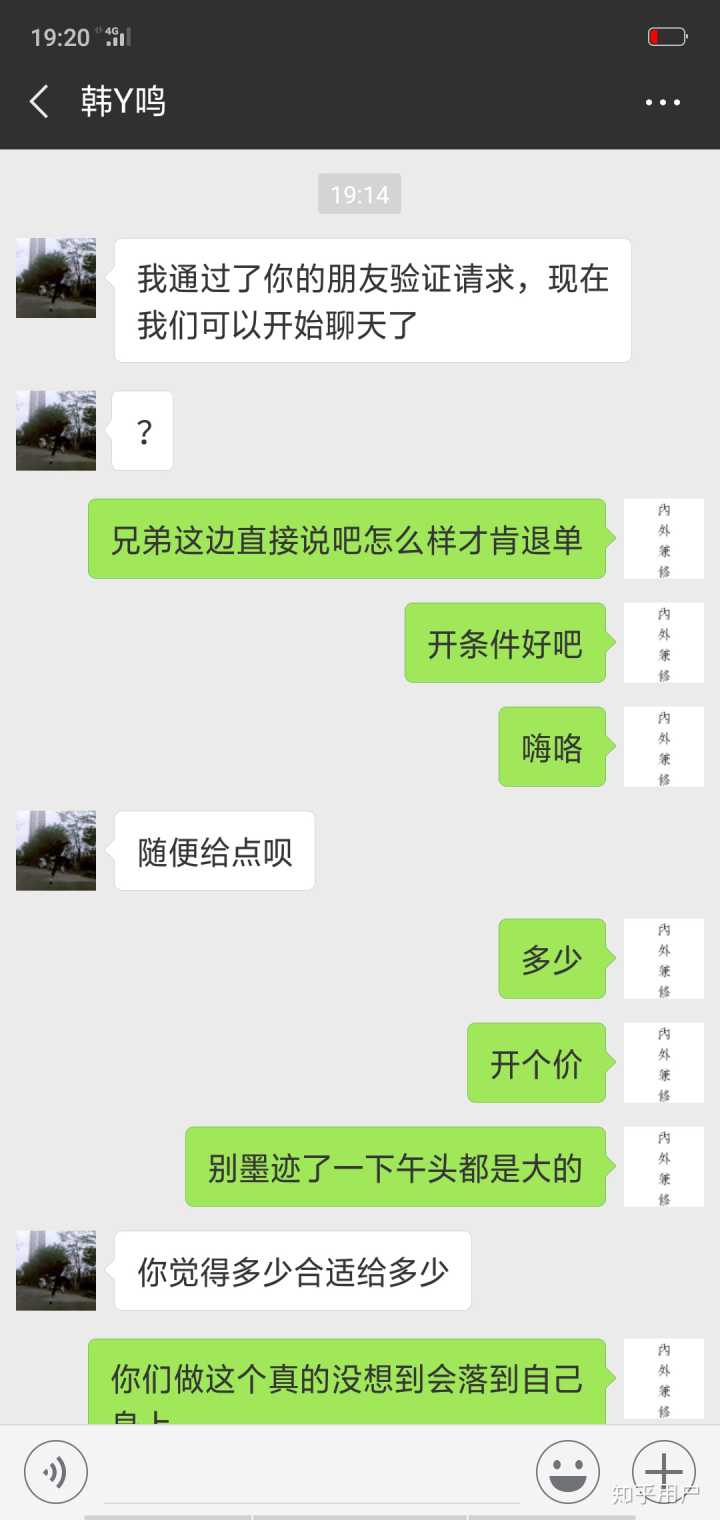Open the emoji sticker panel

567,1471
